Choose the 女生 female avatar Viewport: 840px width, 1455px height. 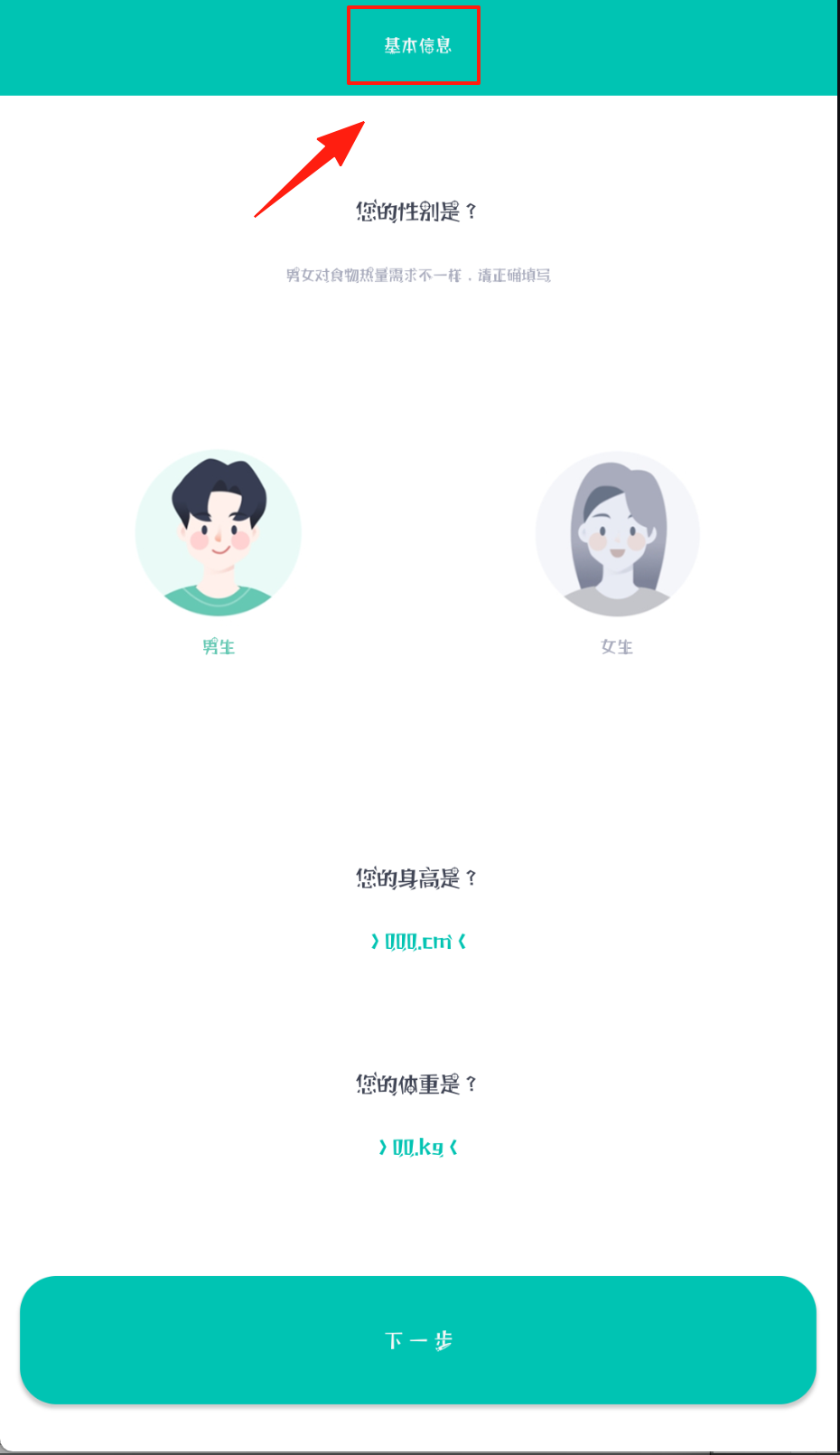[x=618, y=533]
